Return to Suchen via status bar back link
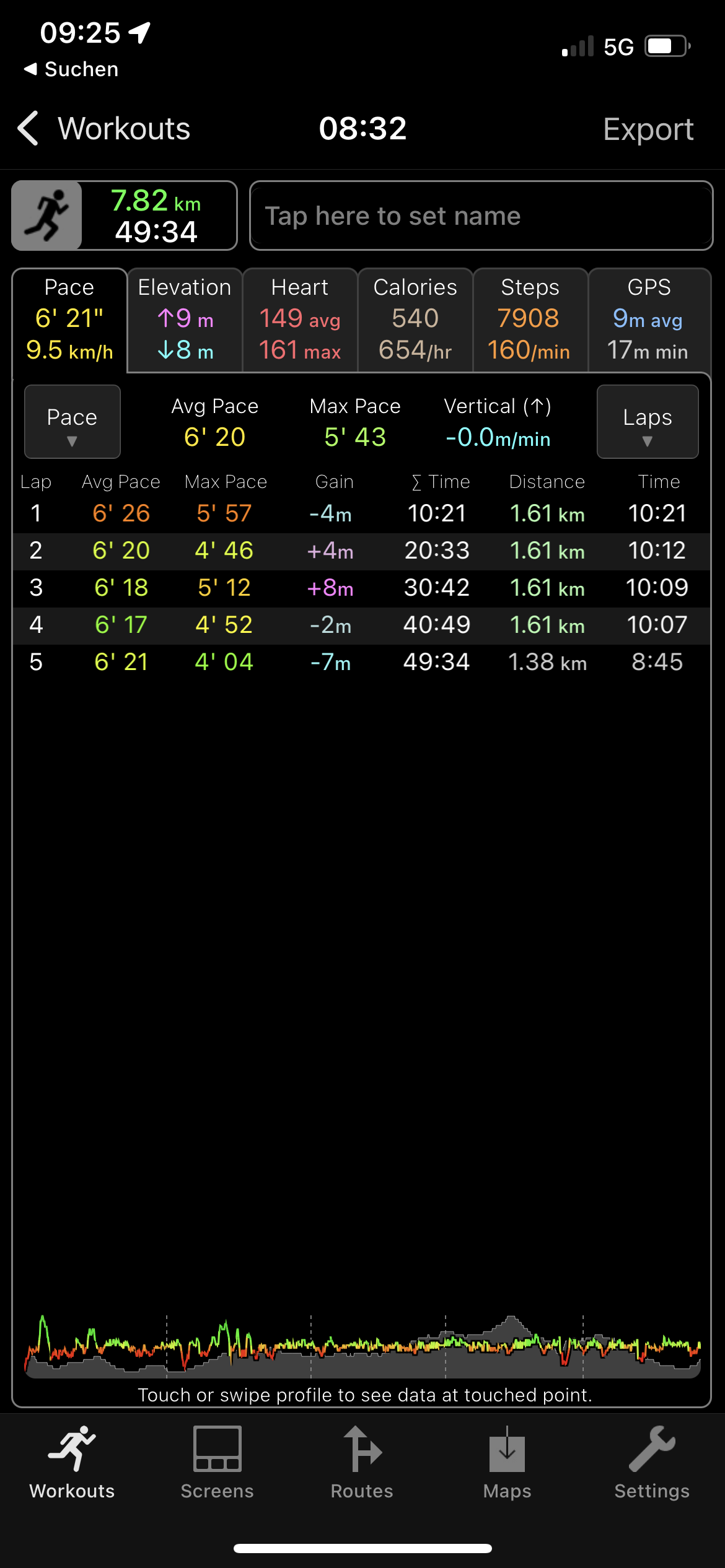 (71, 69)
